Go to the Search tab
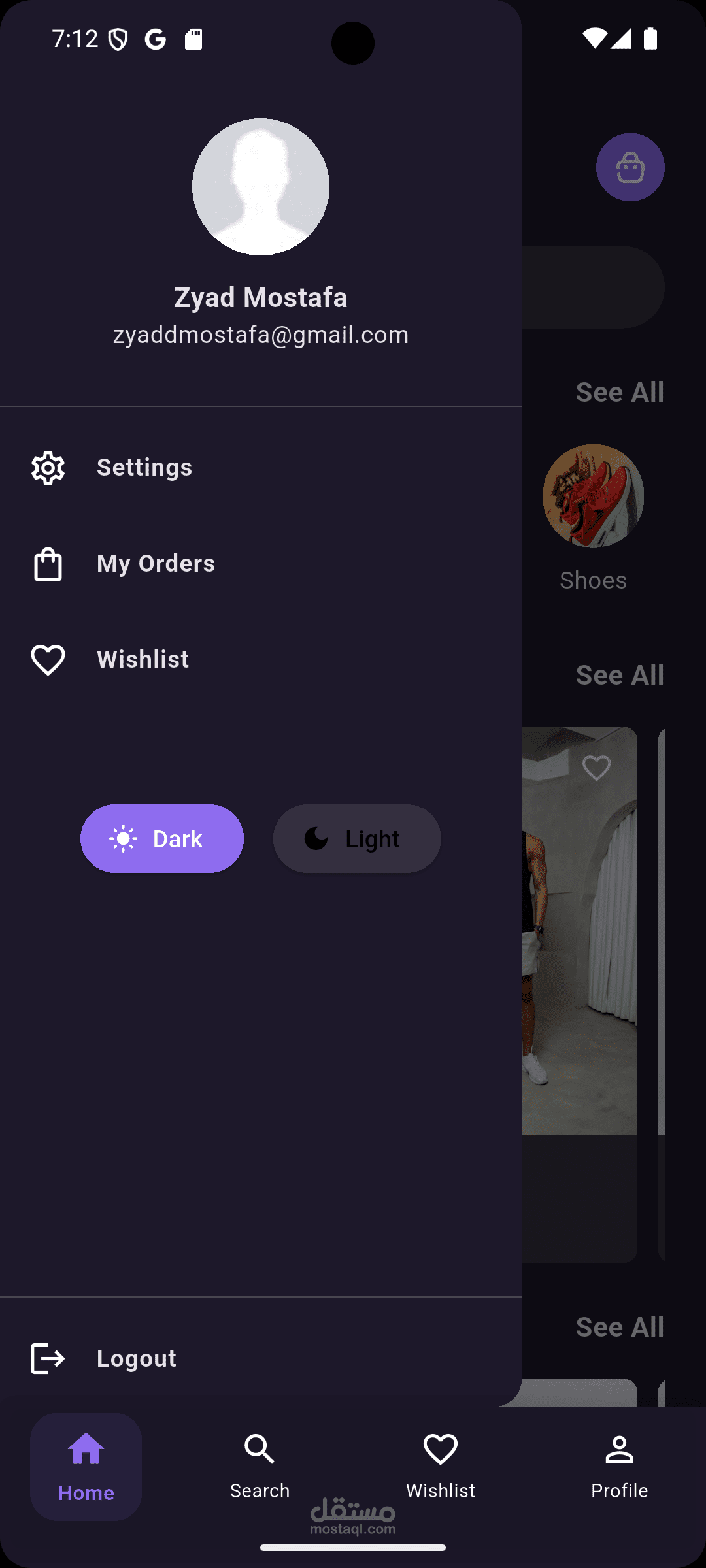The height and width of the screenshot is (1568, 706). pos(260,1467)
